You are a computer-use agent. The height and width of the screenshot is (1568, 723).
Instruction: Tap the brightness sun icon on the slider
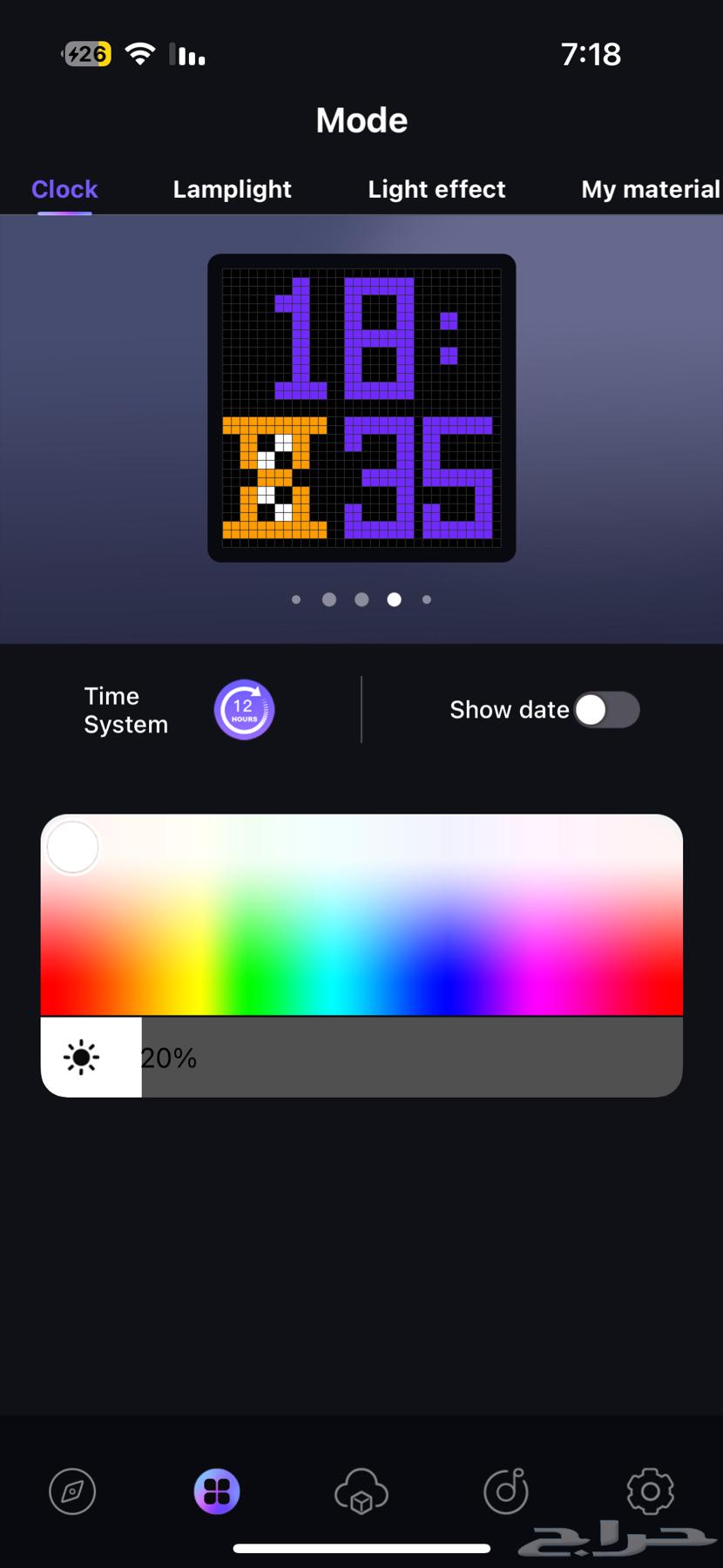tap(83, 1058)
